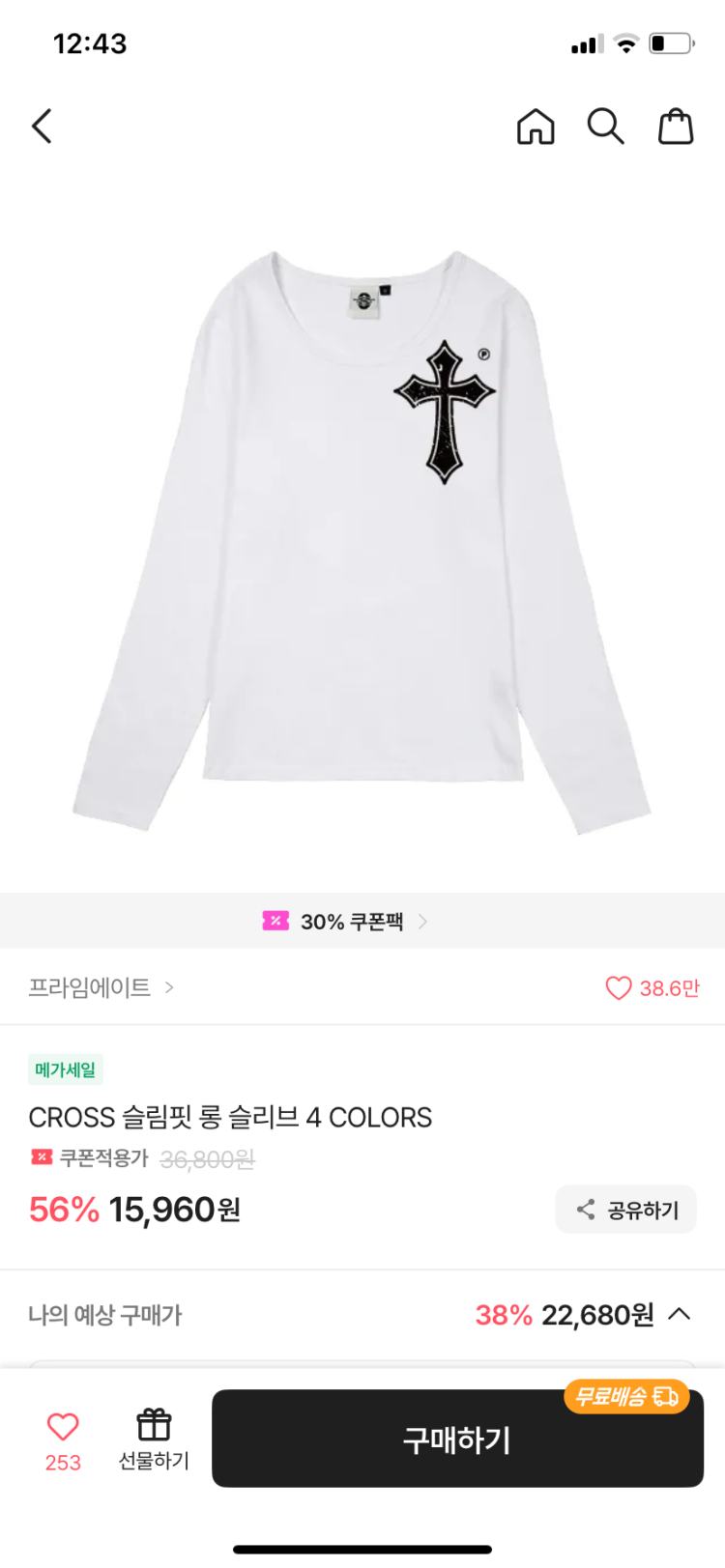The image size is (725, 1568).
Task: Go back to the previous page
Action: coord(42,127)
